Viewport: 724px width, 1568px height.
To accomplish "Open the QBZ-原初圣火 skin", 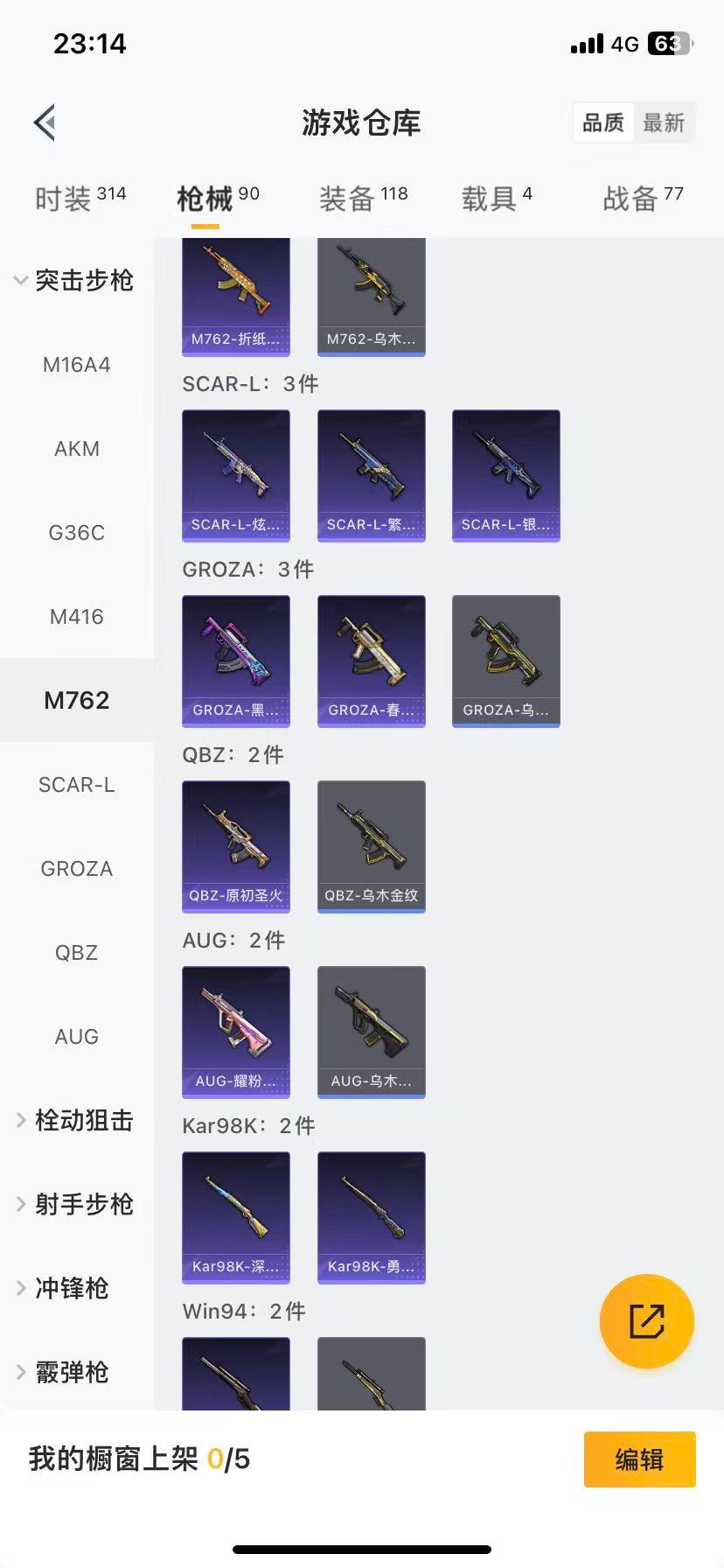I will click(x=236, y=846).
